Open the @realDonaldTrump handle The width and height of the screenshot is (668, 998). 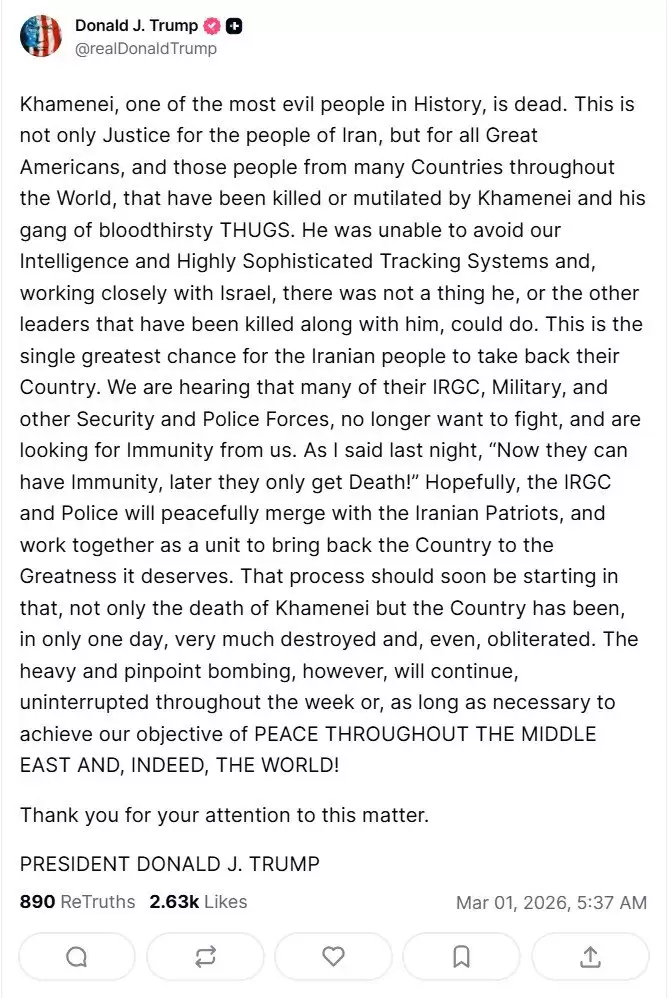(145, 48)
